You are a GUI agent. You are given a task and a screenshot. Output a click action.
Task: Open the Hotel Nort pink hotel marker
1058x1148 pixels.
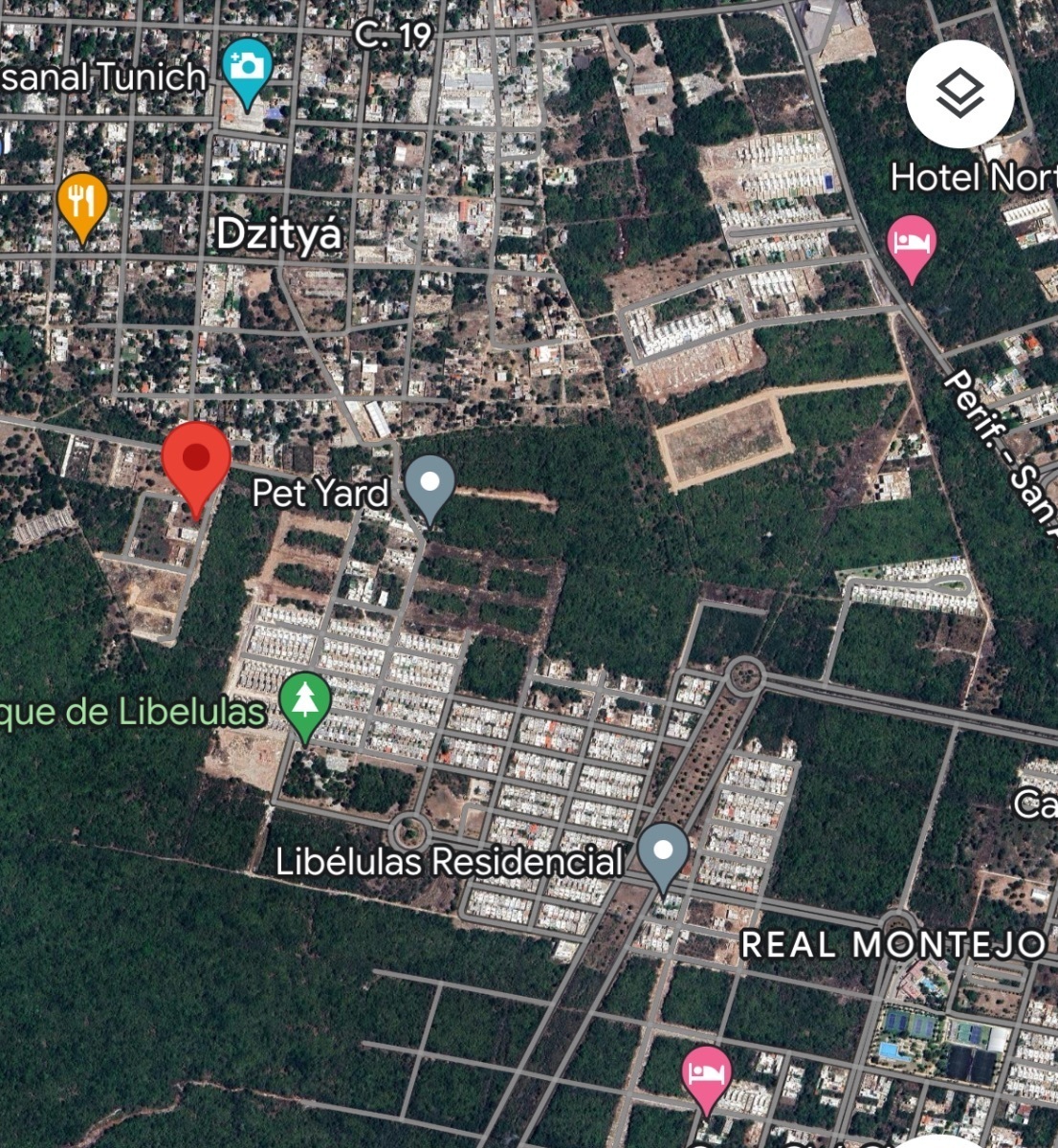point(912,243)
